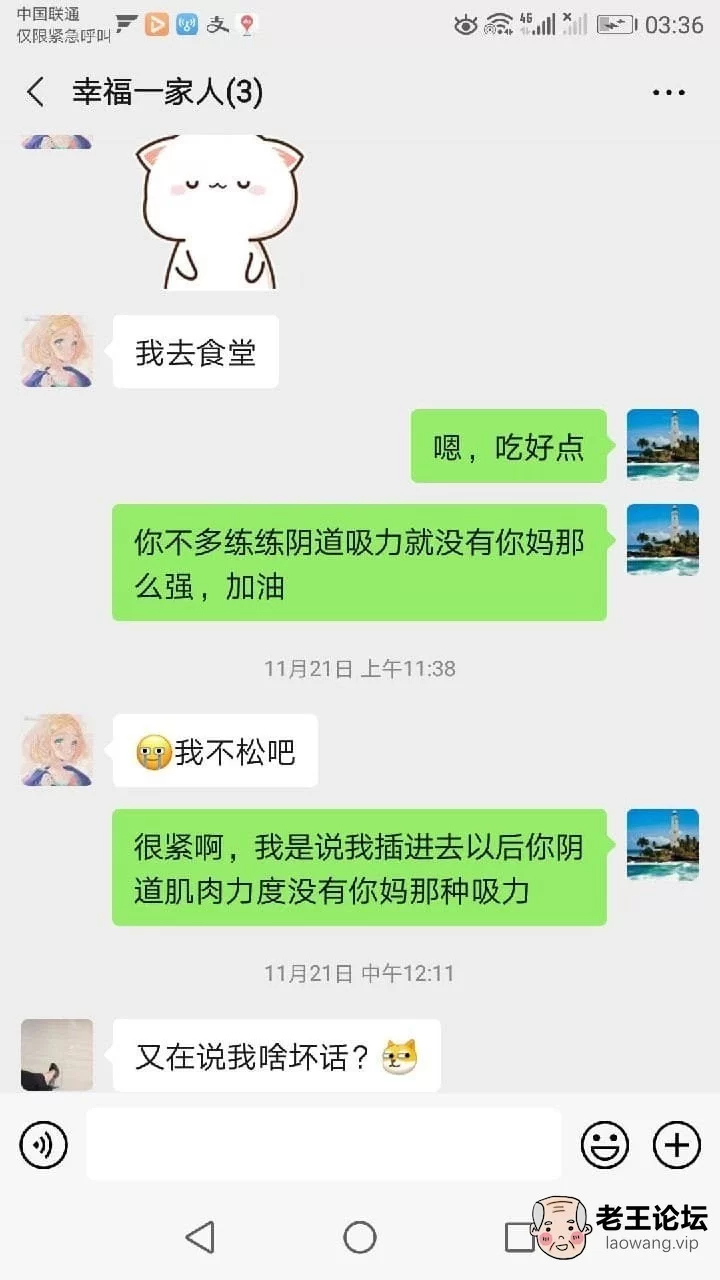Open avatar next to 又在说我啥坏话 message
The image size is (720, 1280).
tap(57, 1055)
